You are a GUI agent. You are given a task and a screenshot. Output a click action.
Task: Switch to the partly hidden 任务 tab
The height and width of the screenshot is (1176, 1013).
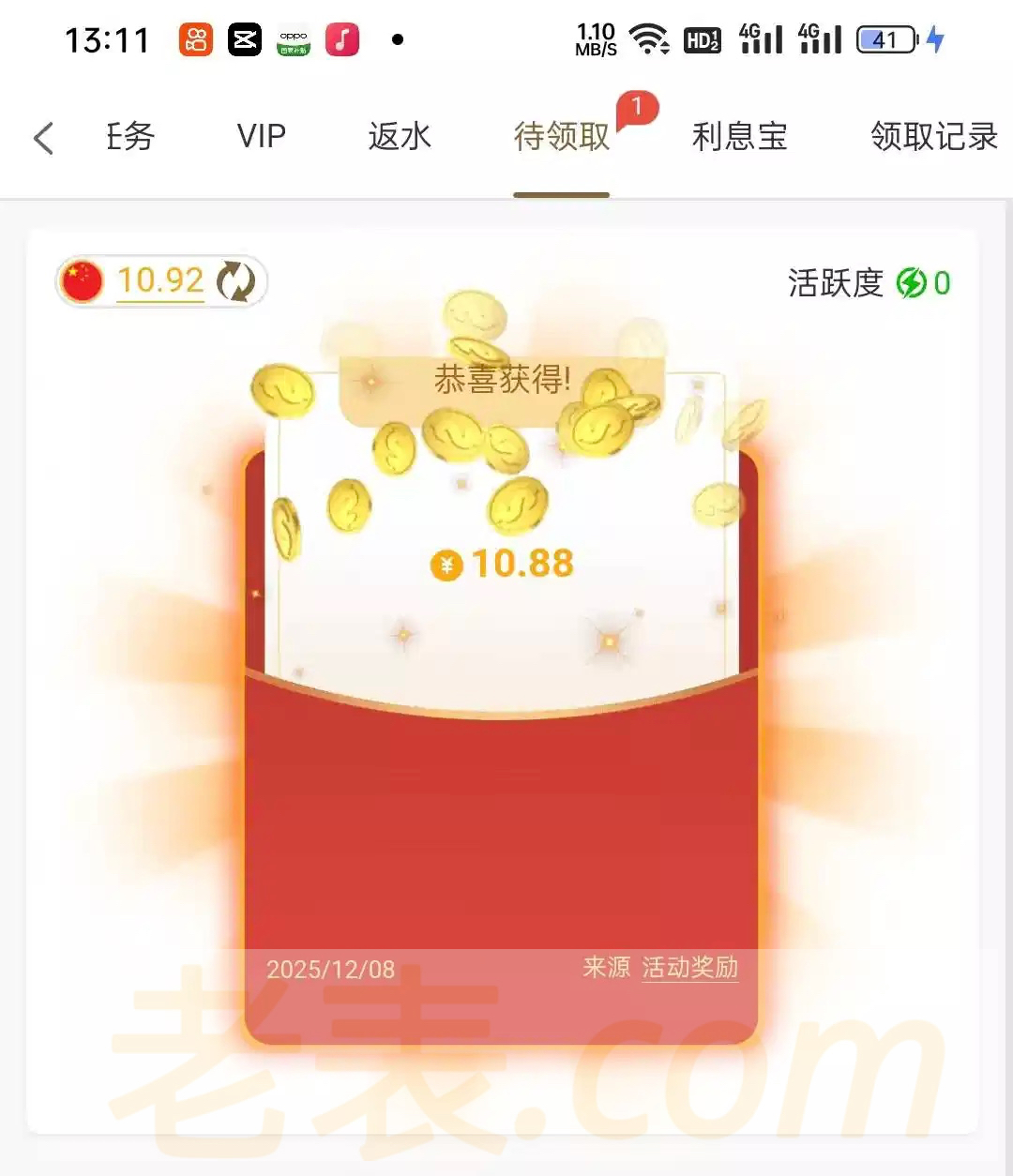[x=129, y=137]
